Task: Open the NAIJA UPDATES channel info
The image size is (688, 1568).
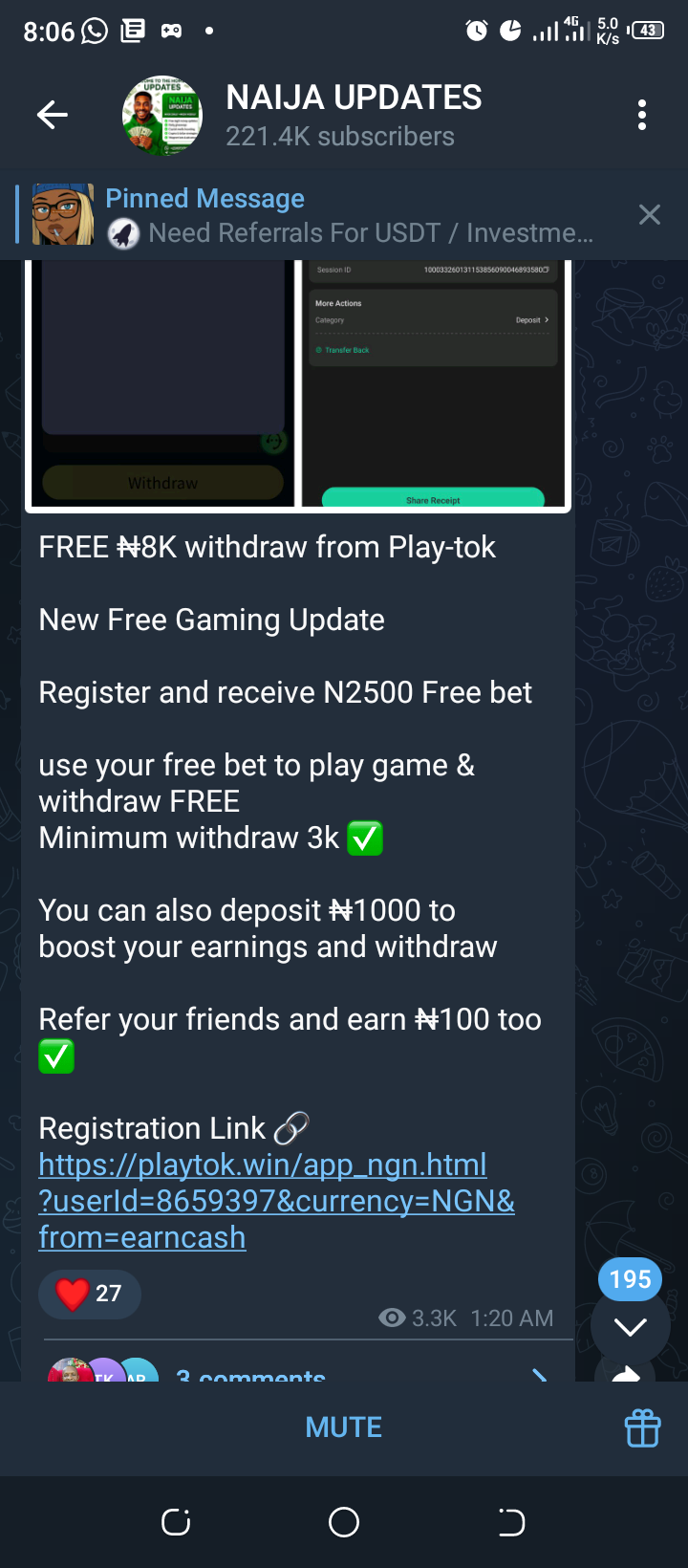Action: pos(354,116)
